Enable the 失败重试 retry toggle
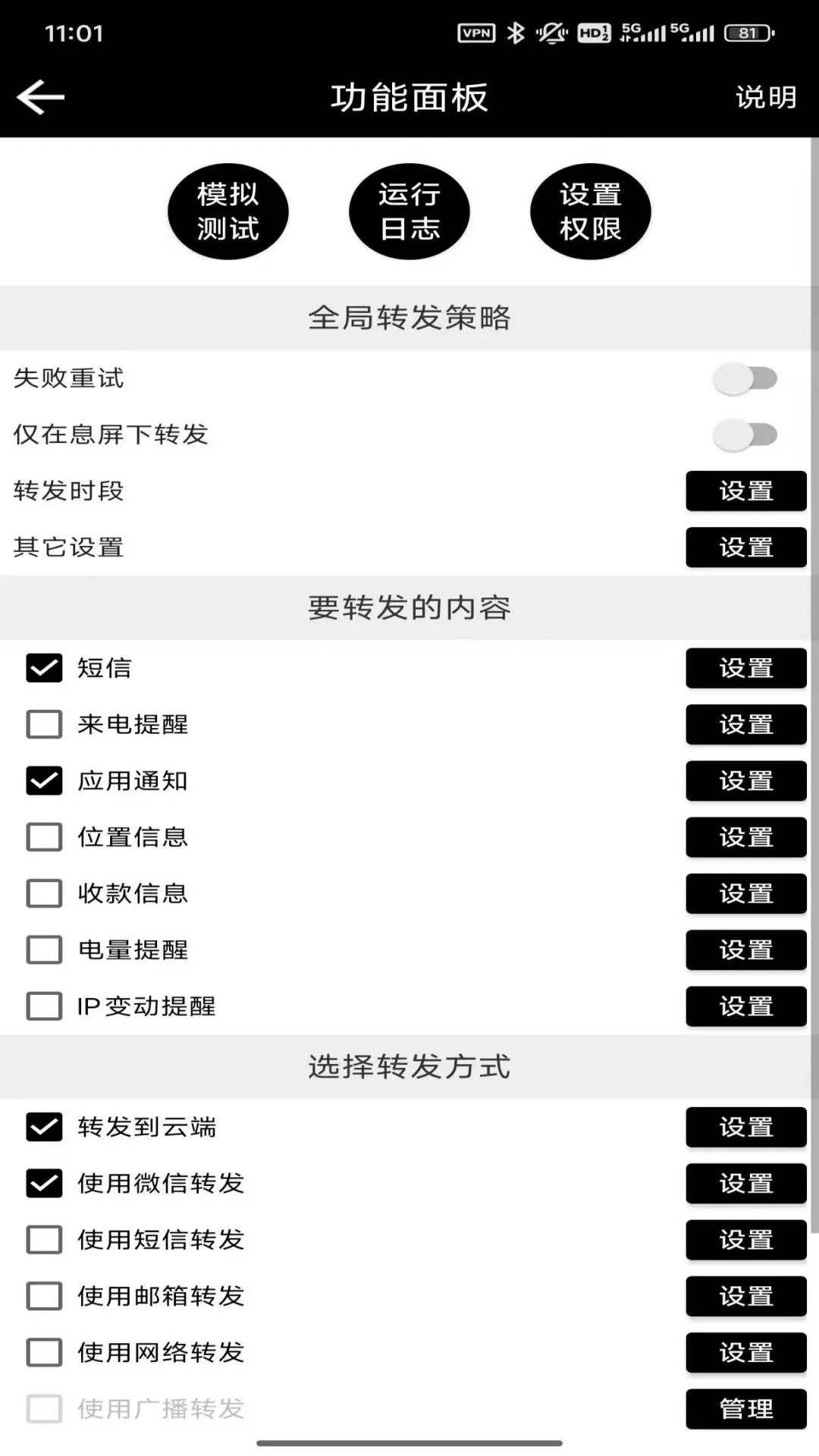The image size is (819, 1456). coord(746,378)
